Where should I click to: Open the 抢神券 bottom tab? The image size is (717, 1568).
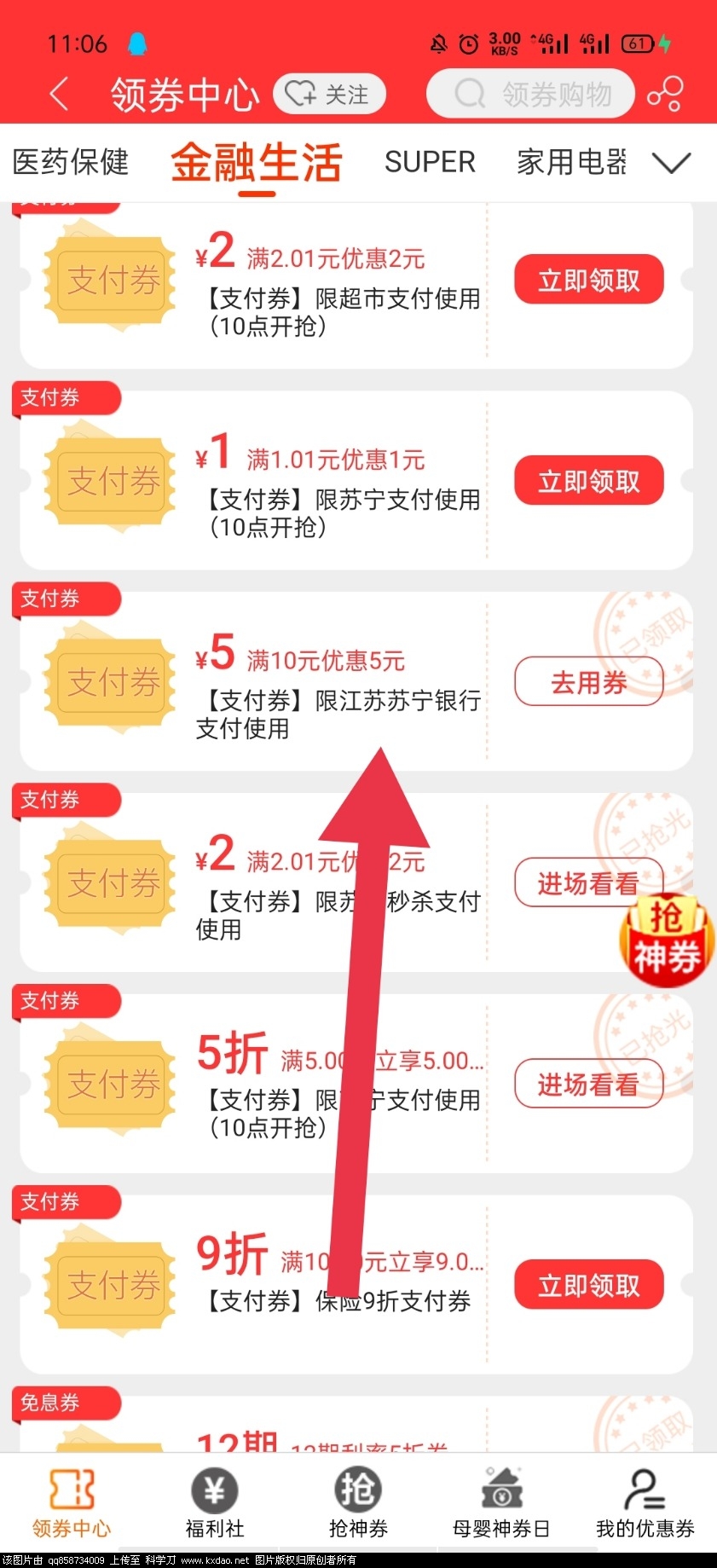pyautogui.click(x=358, y=1503)
